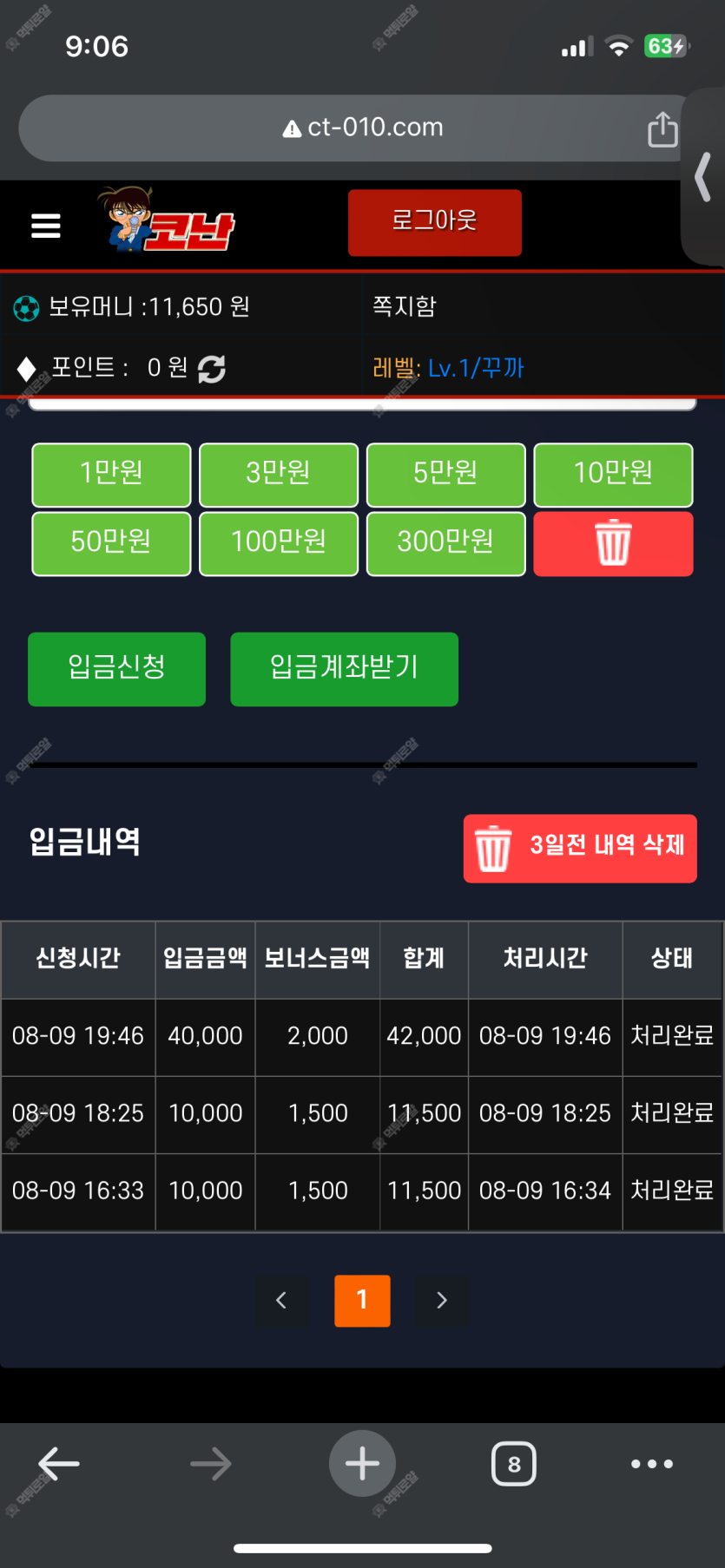The height and width of the screenshot is (1568, 725).
Task: Choose the 5만원 amount
Action: 445,474
